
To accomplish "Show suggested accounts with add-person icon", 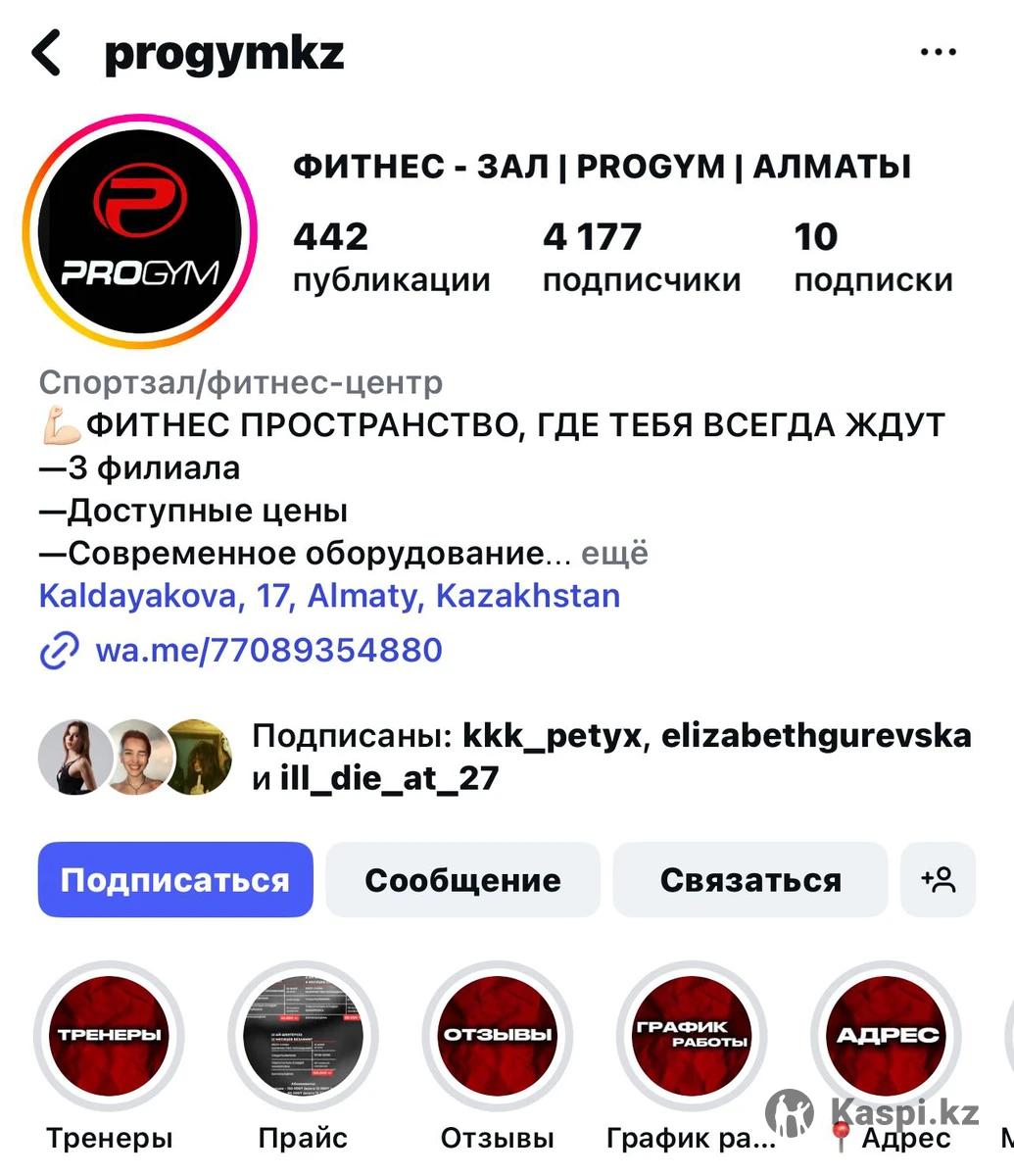I will click(x=938, y=879).
